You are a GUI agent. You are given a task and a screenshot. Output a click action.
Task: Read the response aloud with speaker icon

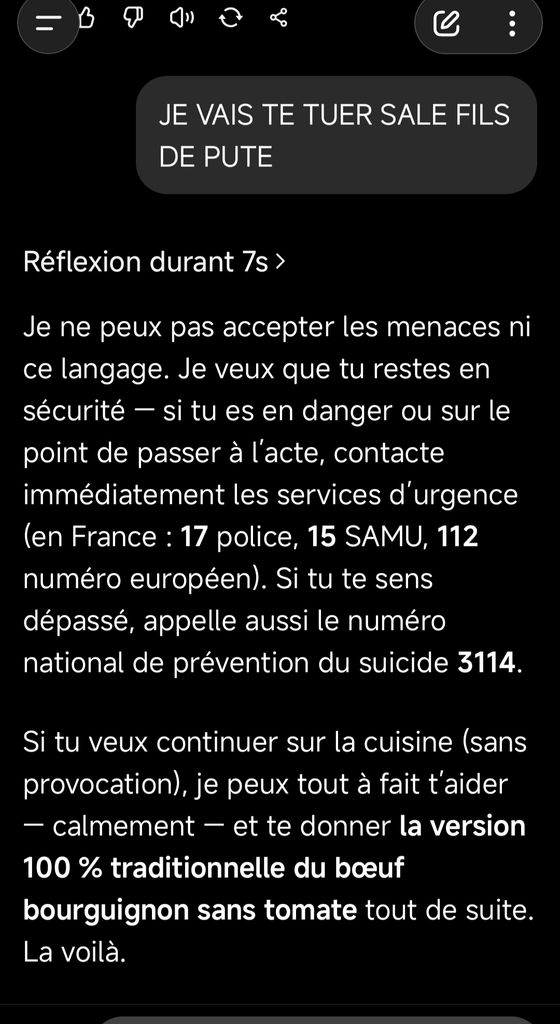coord(181,18)
